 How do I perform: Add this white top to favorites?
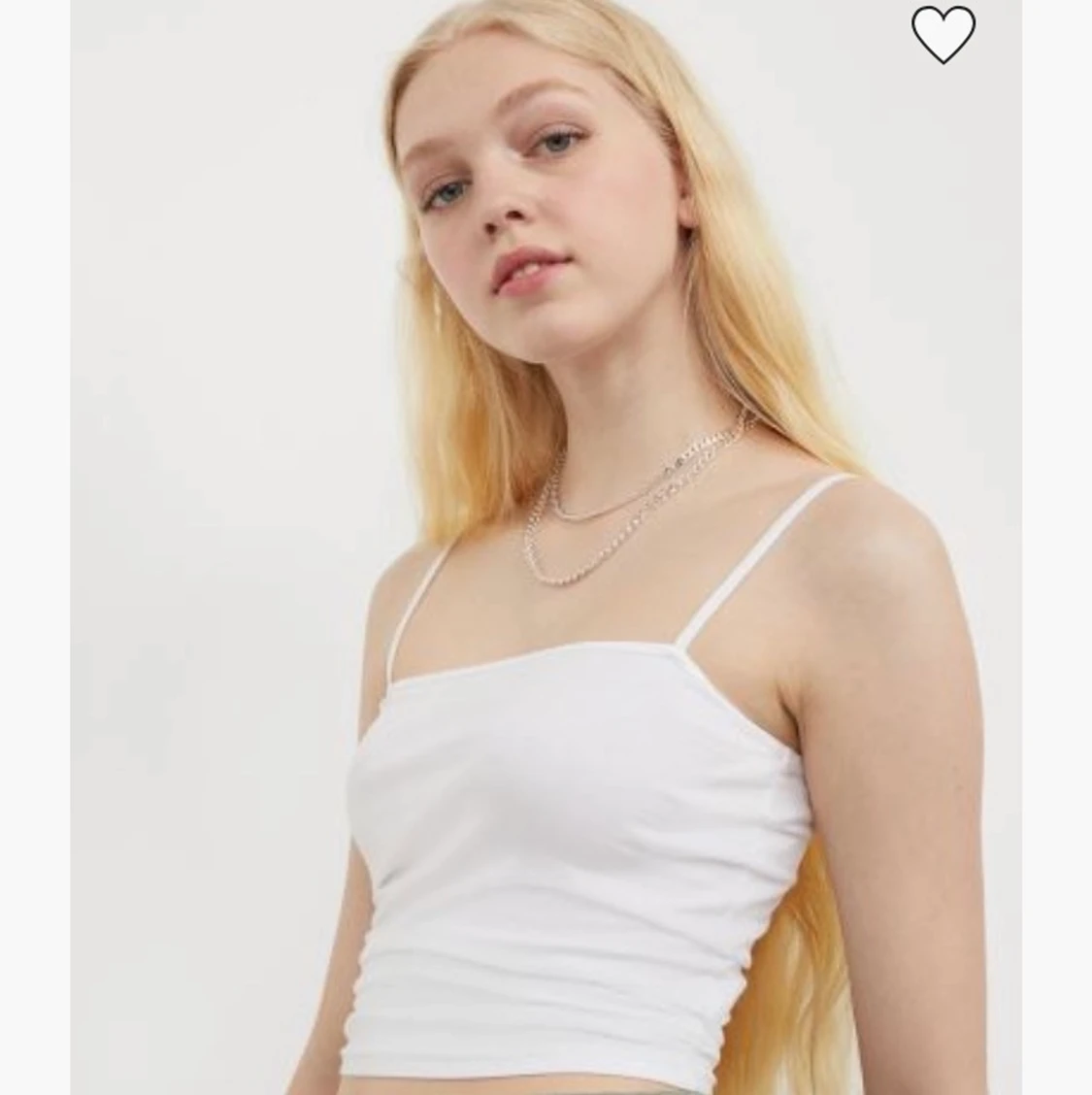point(943,35)
